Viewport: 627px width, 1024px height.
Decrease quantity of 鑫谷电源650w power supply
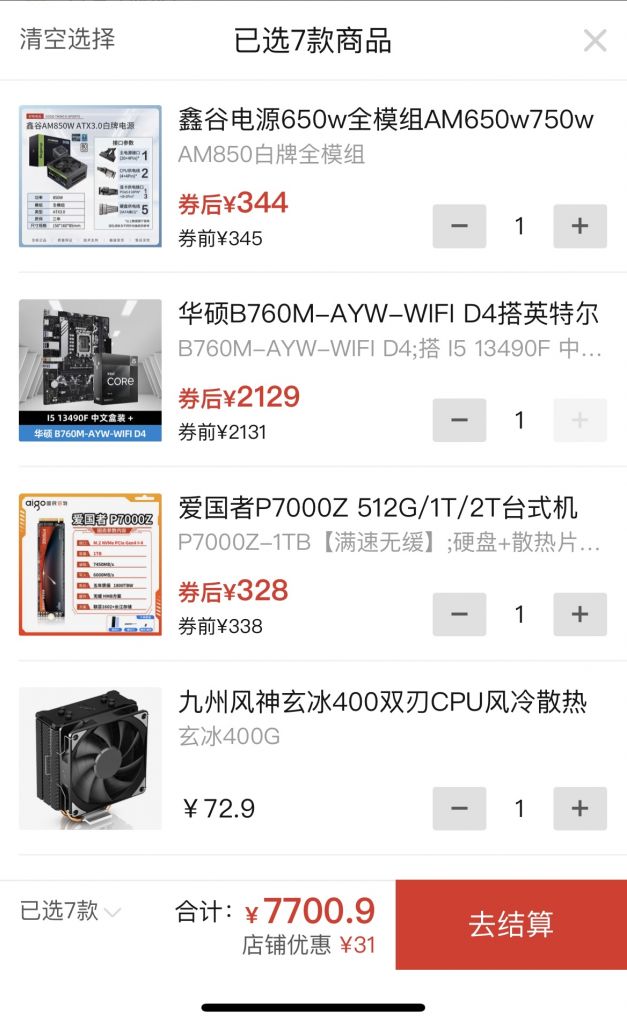coord(459,226)
